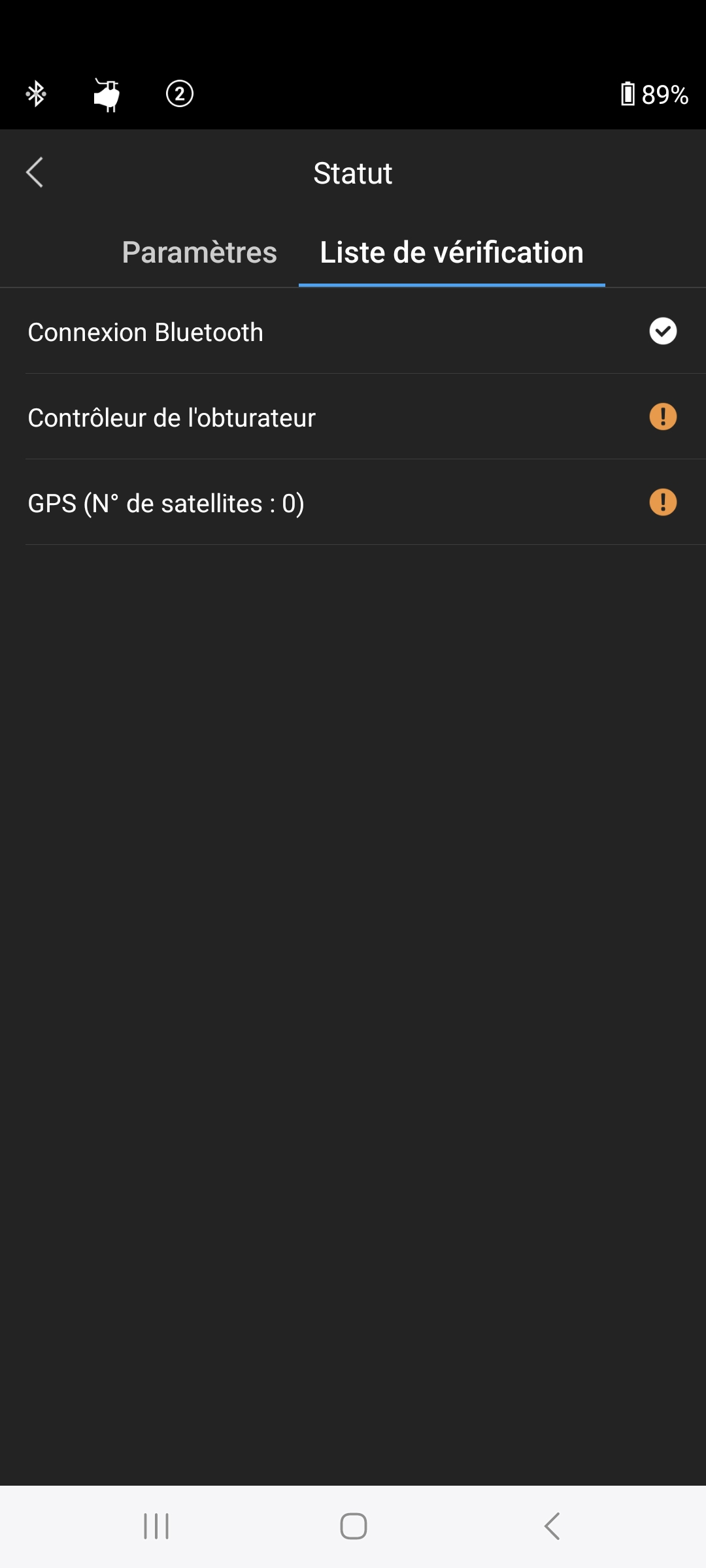Open Contrôleur de l'obturateur warning row
The image size is (706, 1568).
coord(353,417)
